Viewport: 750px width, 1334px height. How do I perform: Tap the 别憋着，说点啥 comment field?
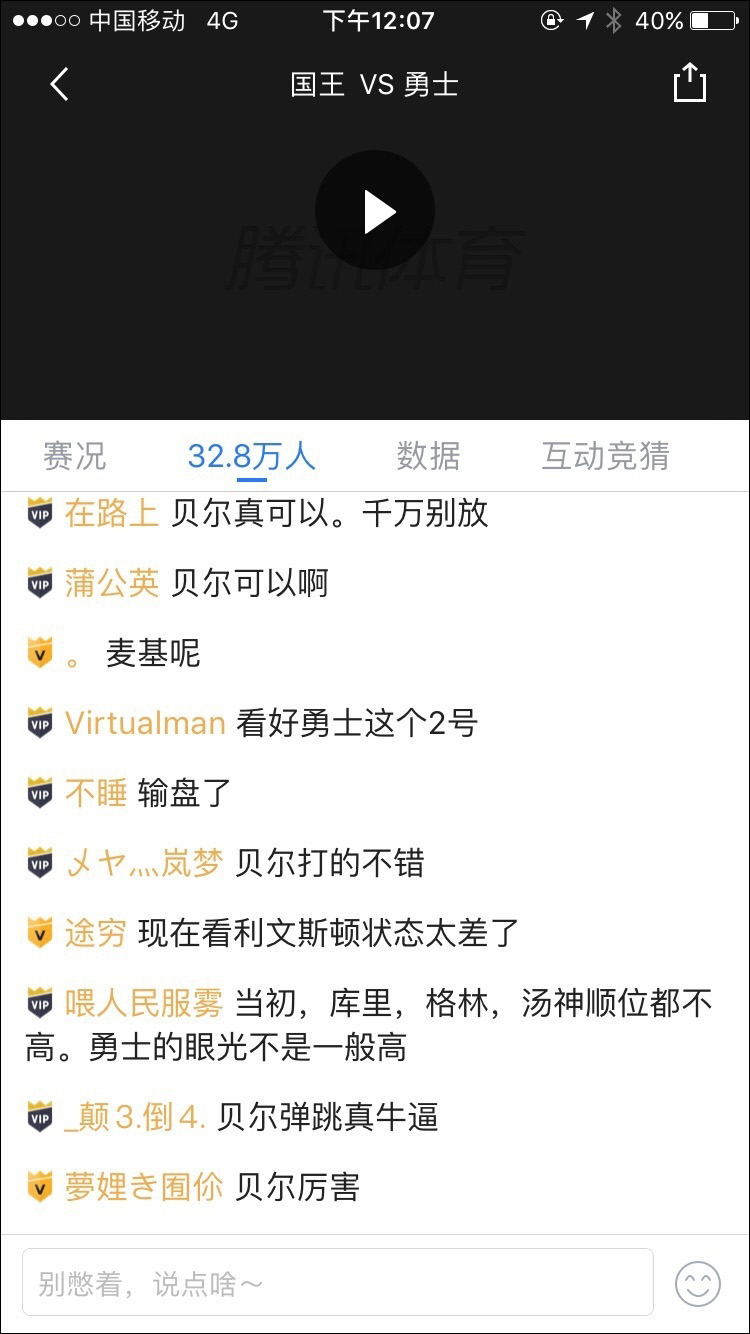pyautogui.click(x=338, y=1282)
